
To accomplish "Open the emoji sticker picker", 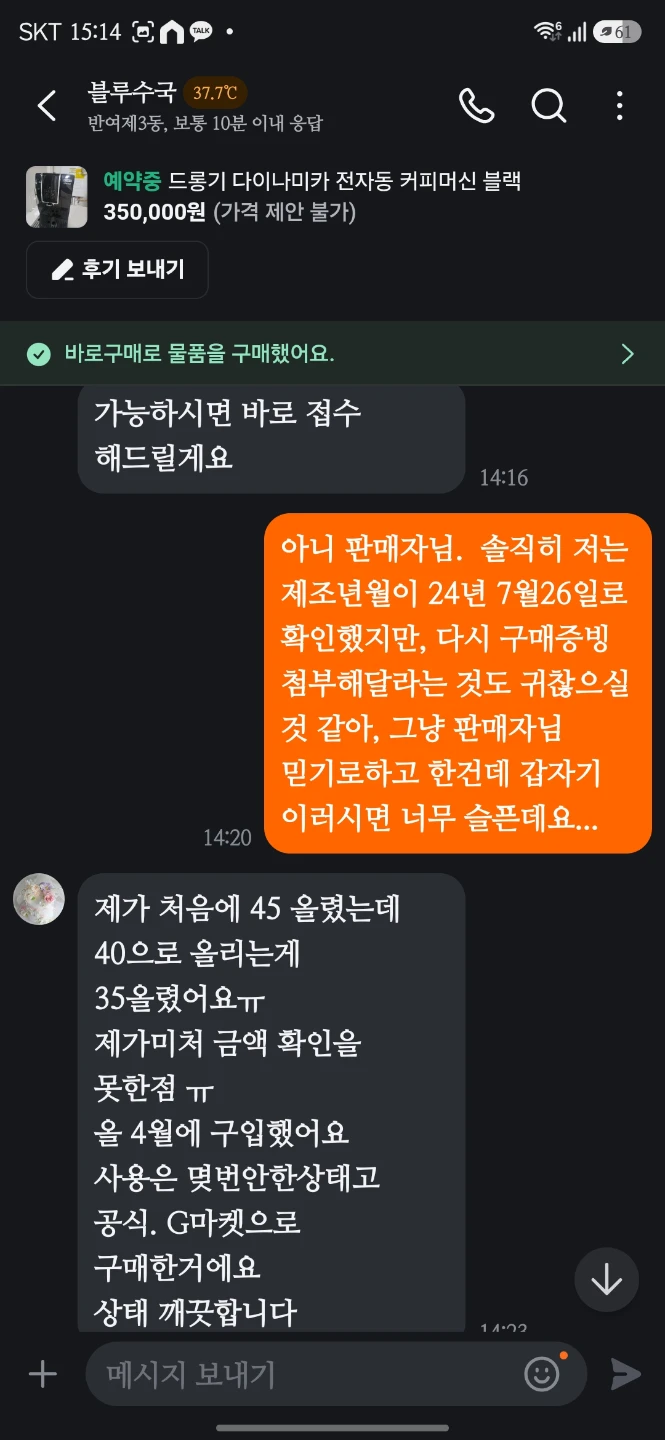I will tap(542, 1374).
